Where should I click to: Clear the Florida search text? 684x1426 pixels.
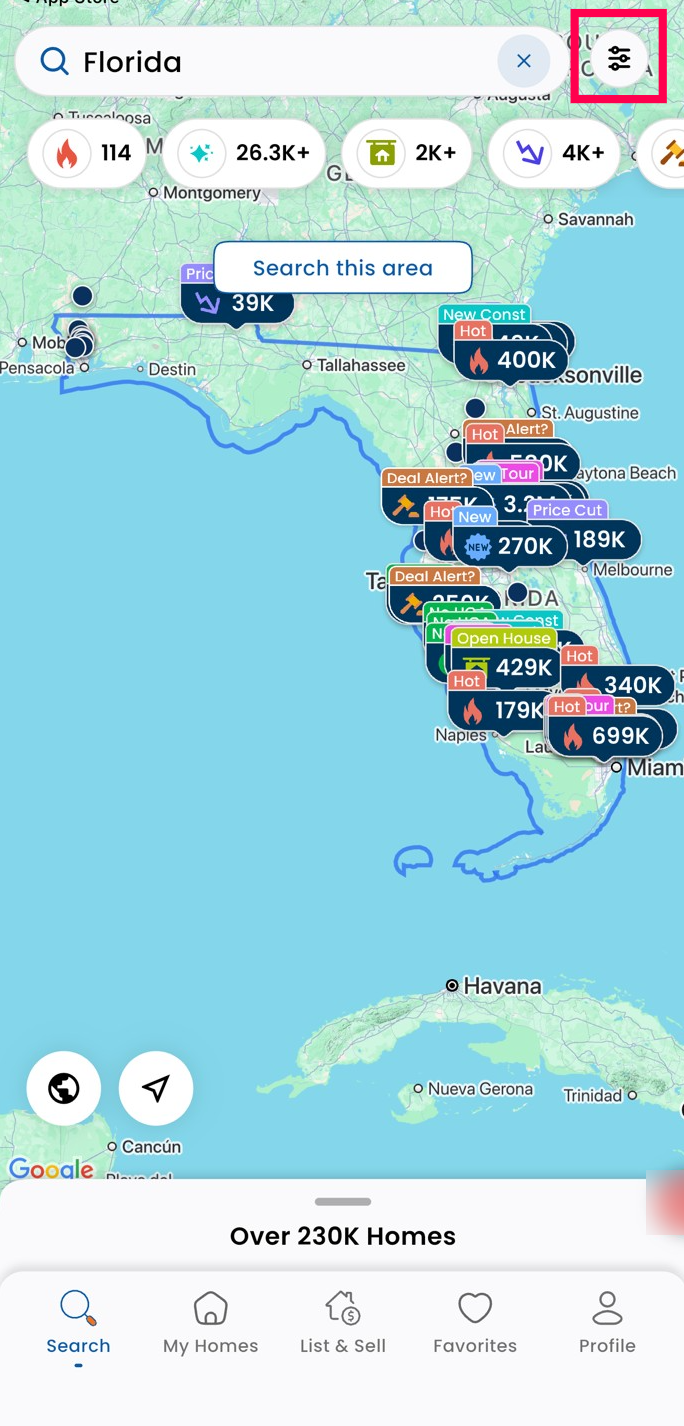523,62
